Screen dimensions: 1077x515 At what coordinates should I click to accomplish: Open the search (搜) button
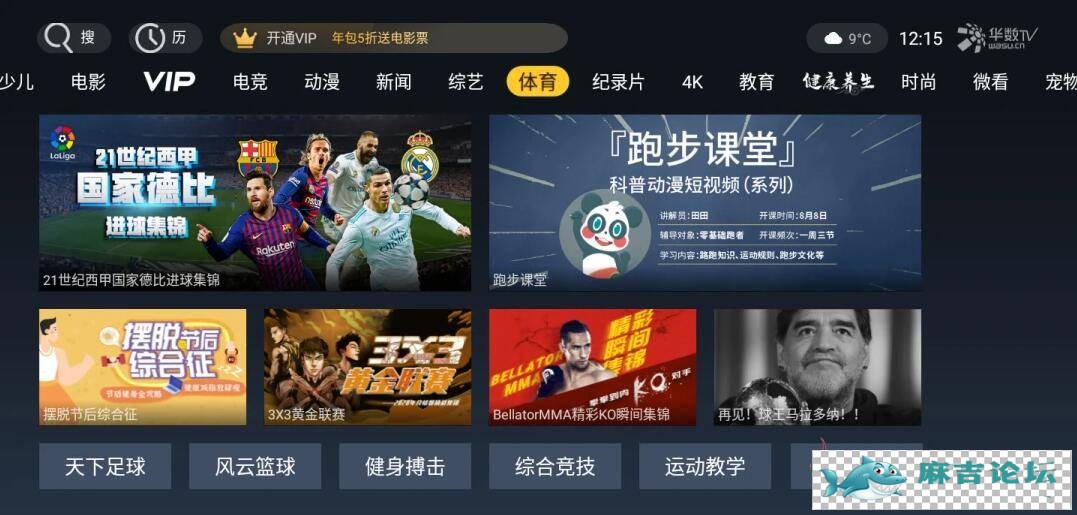[x=73, y=38]
